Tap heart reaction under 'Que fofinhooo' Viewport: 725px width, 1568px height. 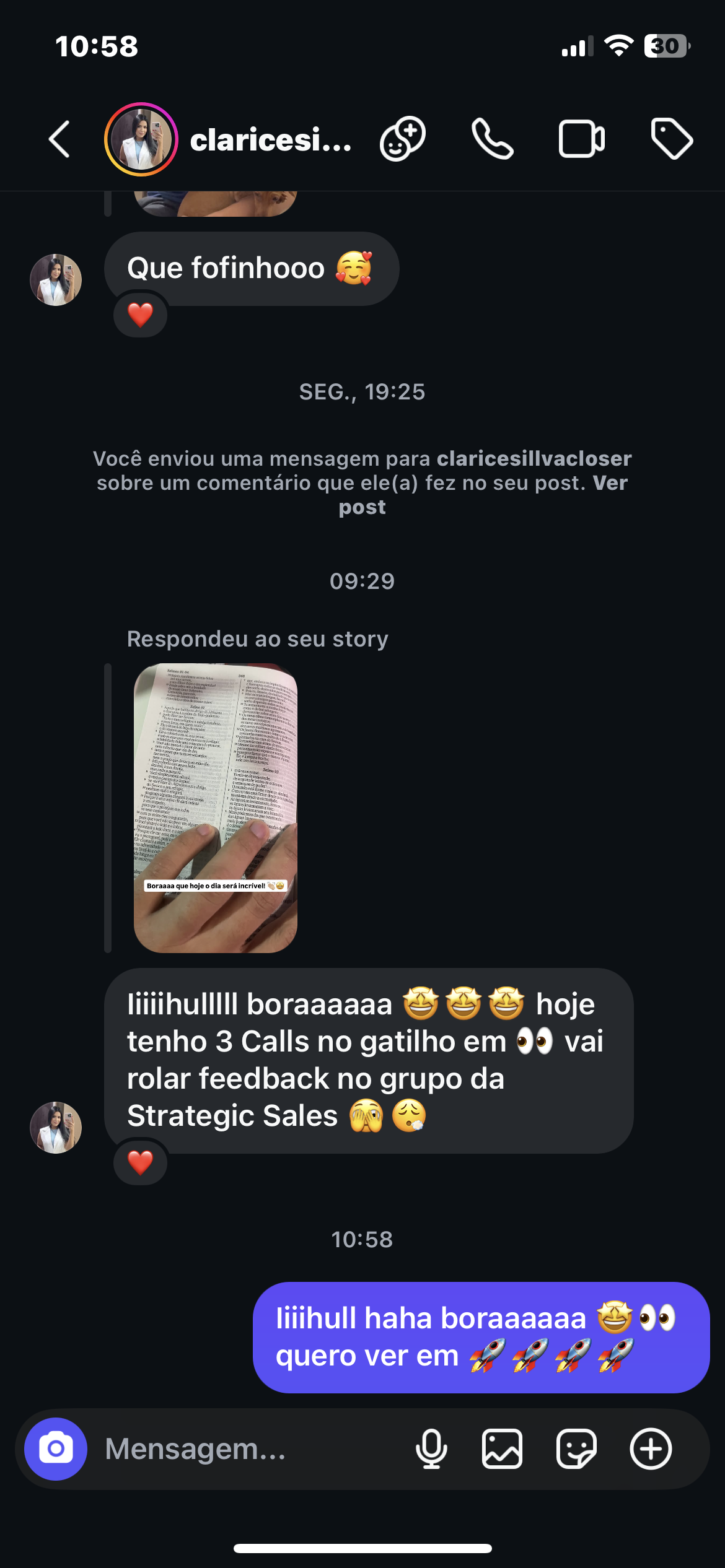point(141,315)
